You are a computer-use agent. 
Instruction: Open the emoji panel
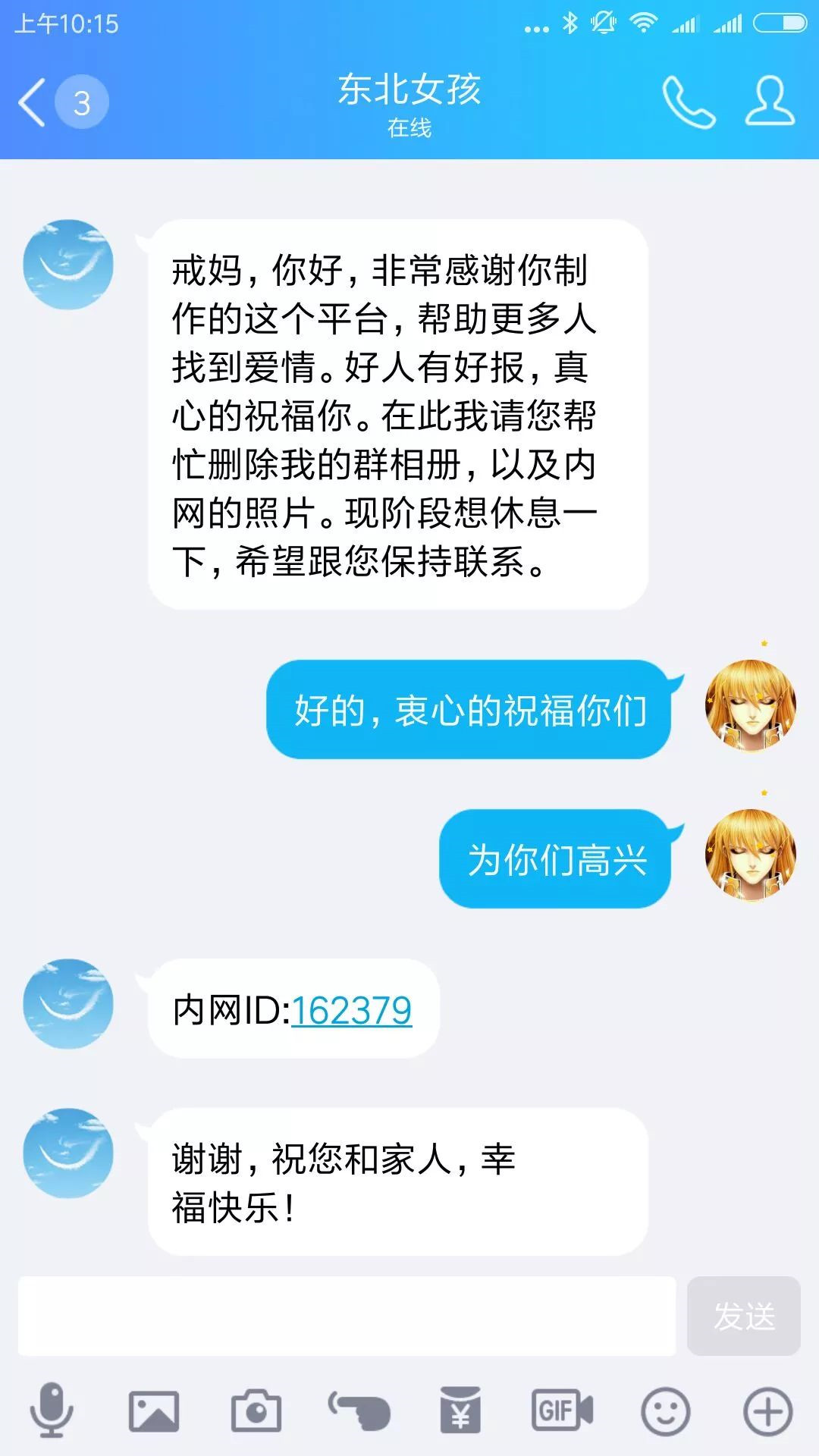[x=665, y=1410]
